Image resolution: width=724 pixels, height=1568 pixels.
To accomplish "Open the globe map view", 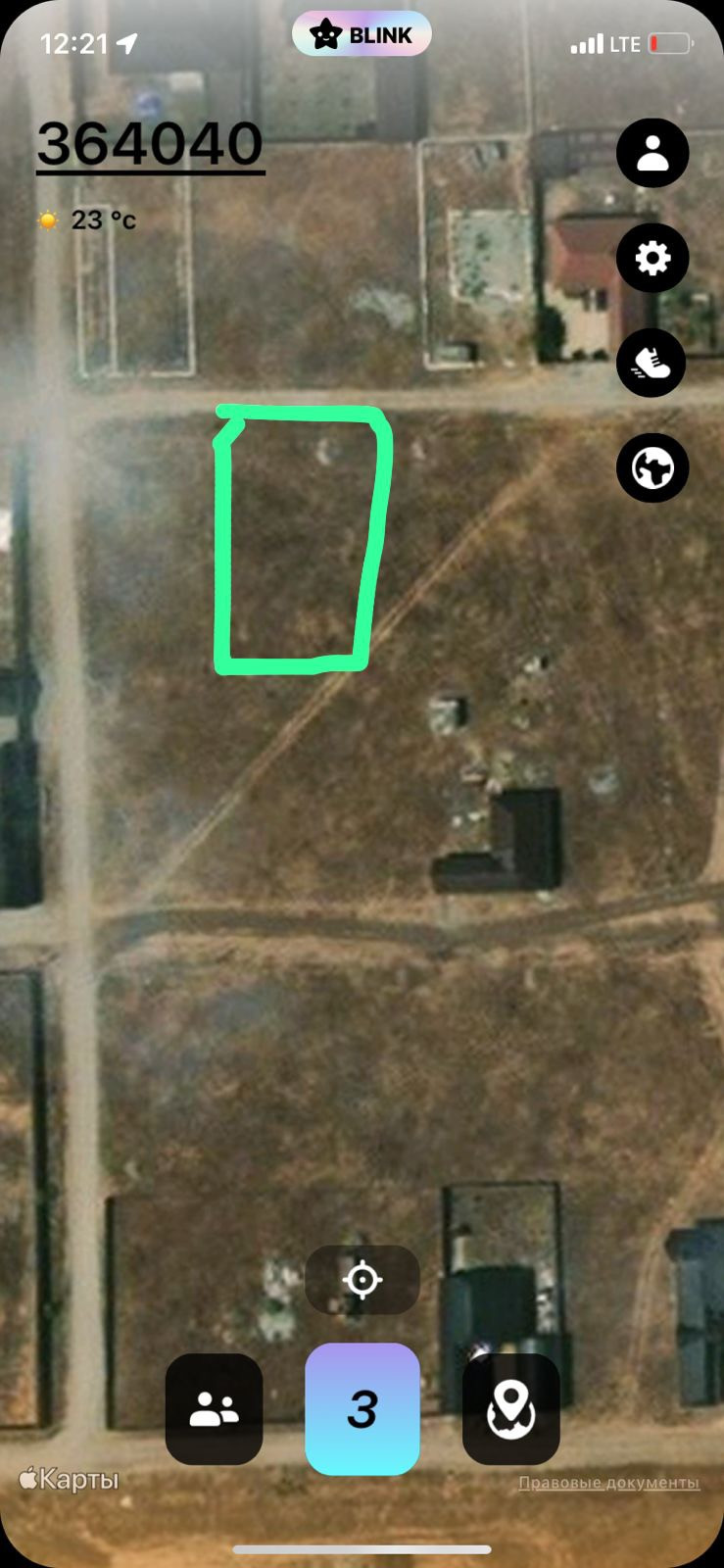I will (652, 467).
